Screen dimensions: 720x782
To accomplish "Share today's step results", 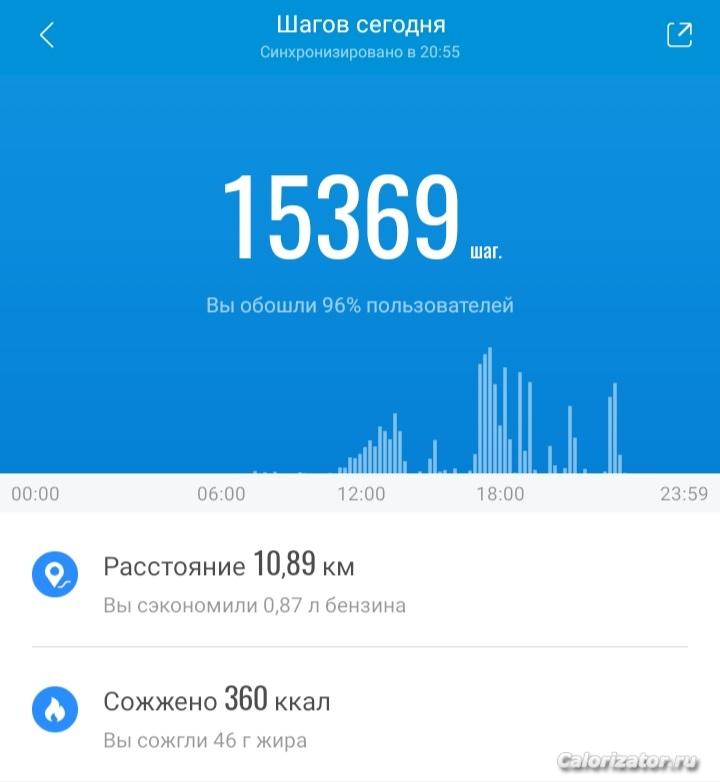I will (679, 36).
